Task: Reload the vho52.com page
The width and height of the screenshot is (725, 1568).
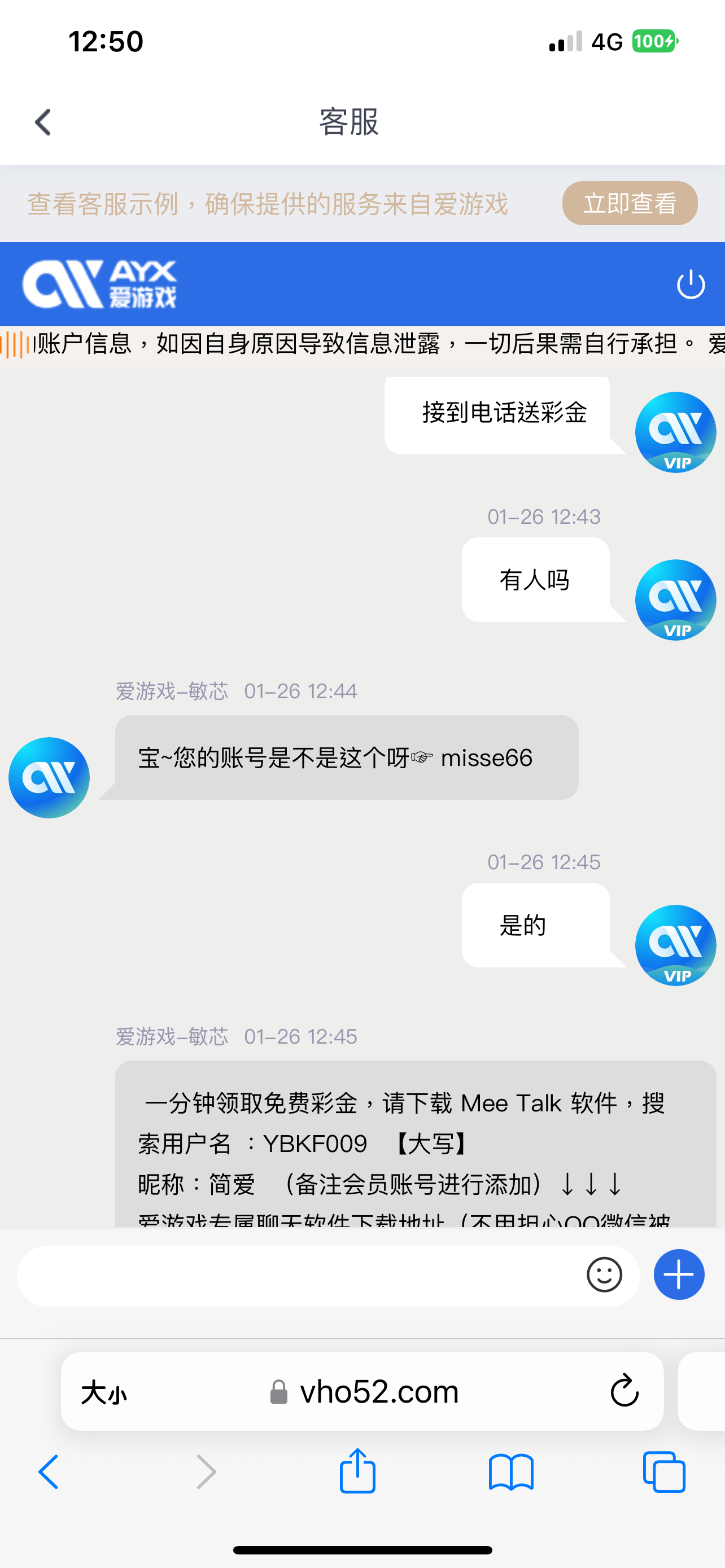Action: point(624,1391)
